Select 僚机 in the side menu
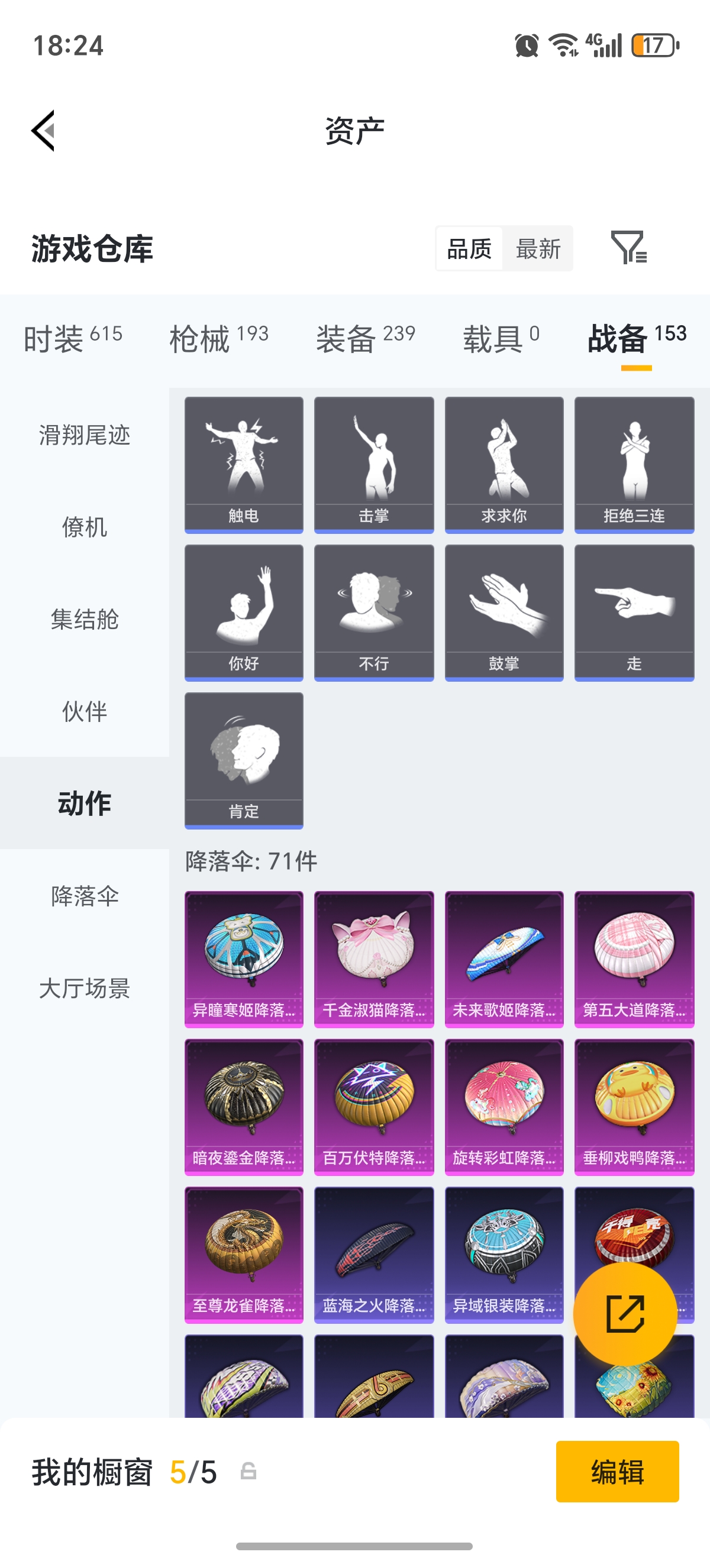The height and width of the screenshot is (1568, 710). 85,527
